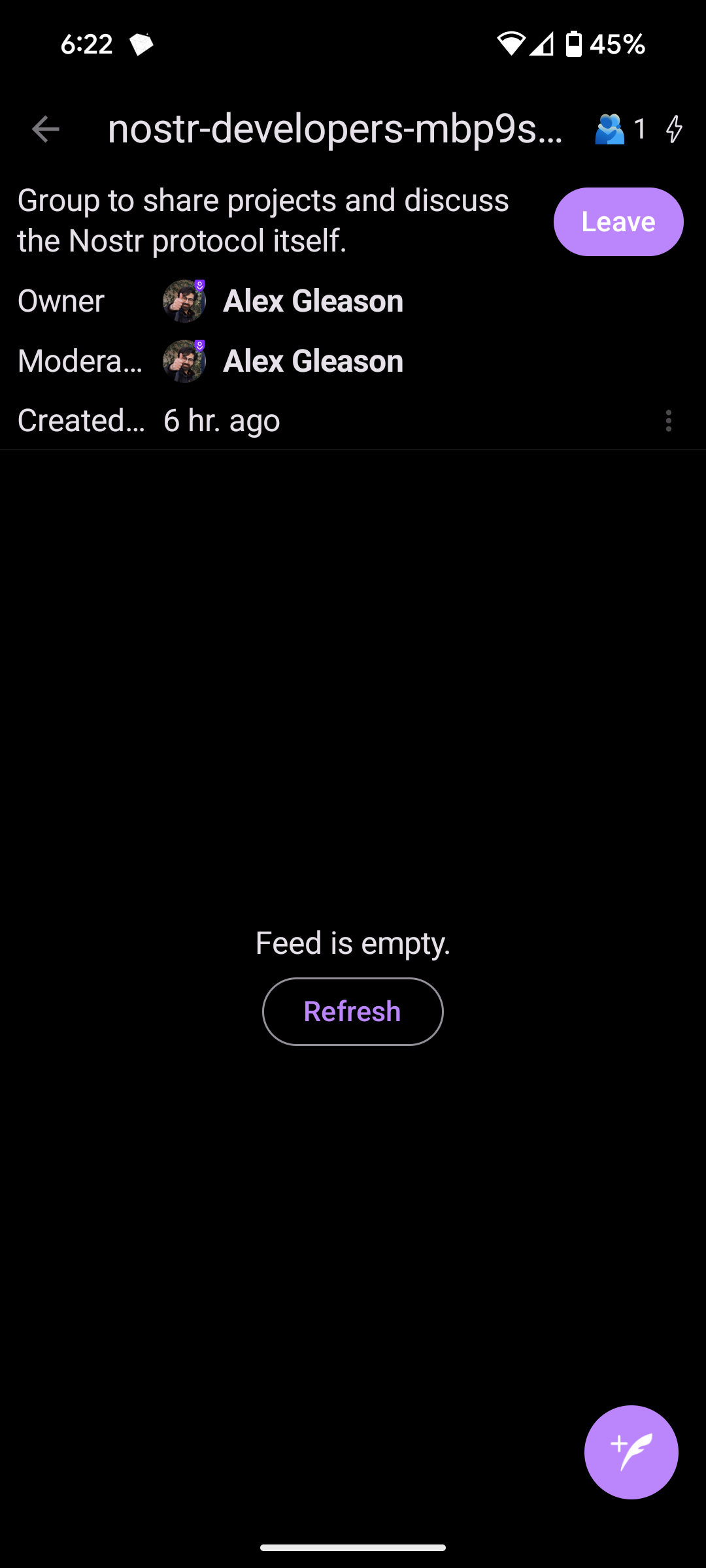The height and width of the screenshot is (1568, 706).
Task: Open moderator Alex Gleason's profile
Action: click(x=283, y=361)
